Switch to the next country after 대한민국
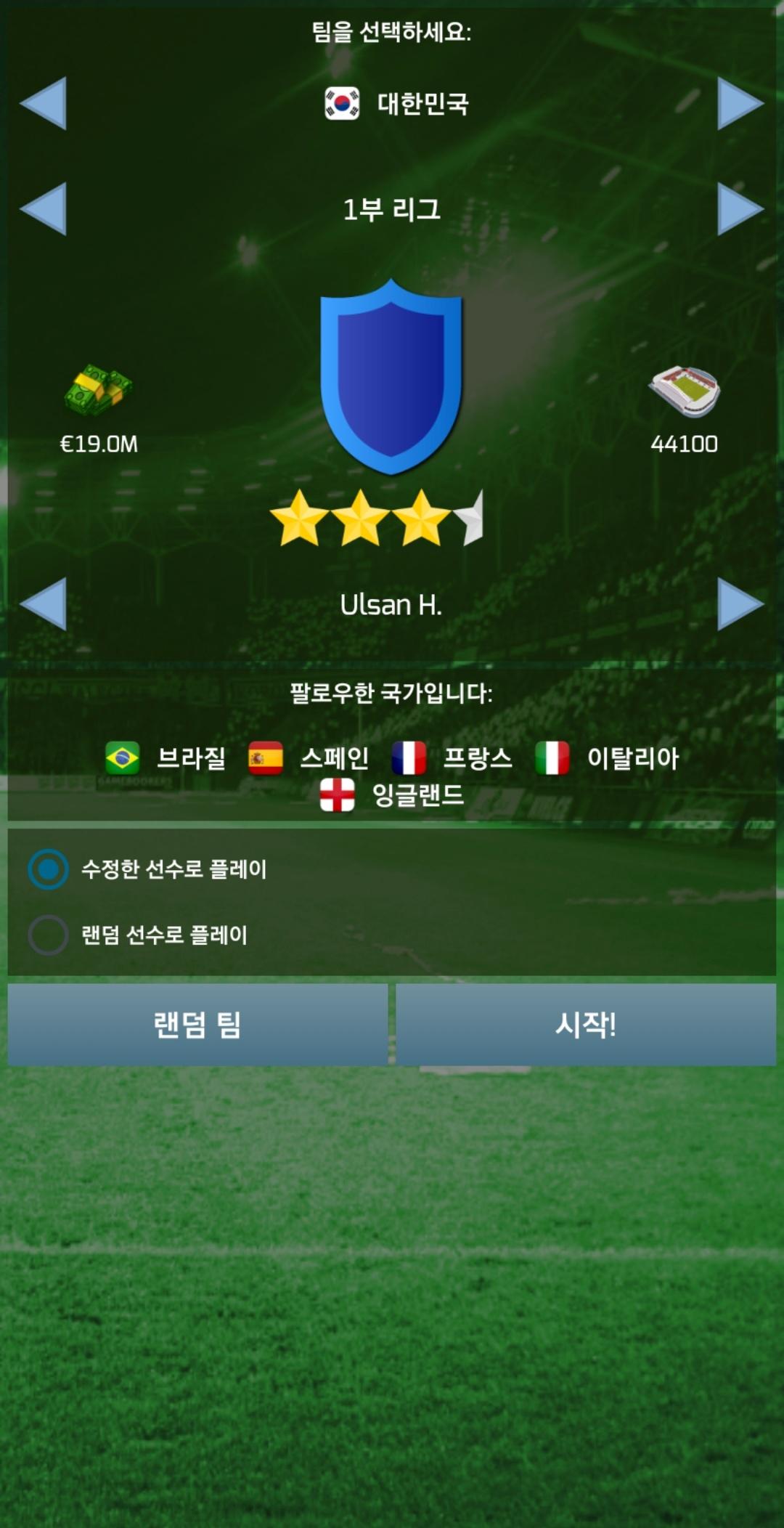This screenshot has height=1528, width=784. coord(740,104)
